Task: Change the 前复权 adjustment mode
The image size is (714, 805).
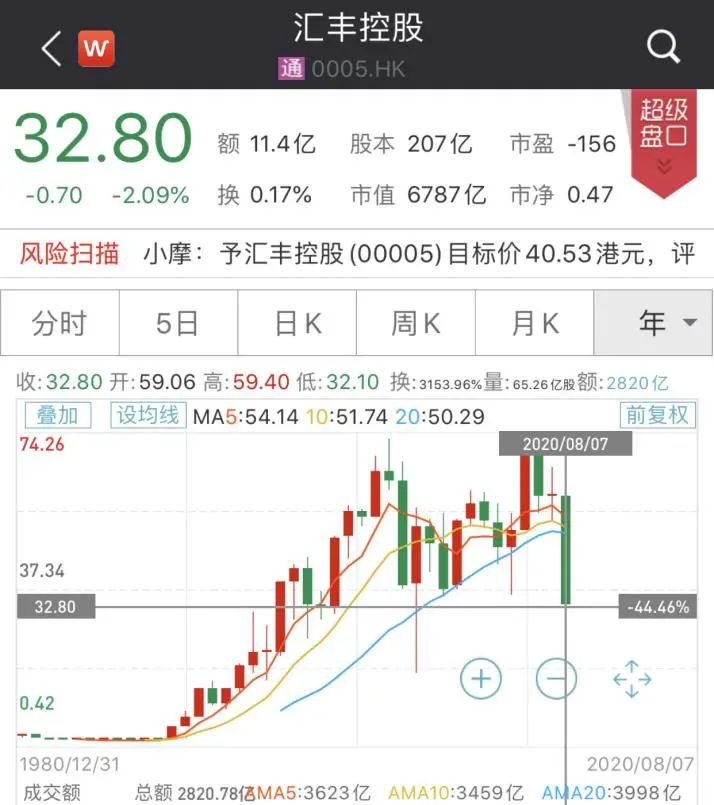Action: (x=657, y=415)
